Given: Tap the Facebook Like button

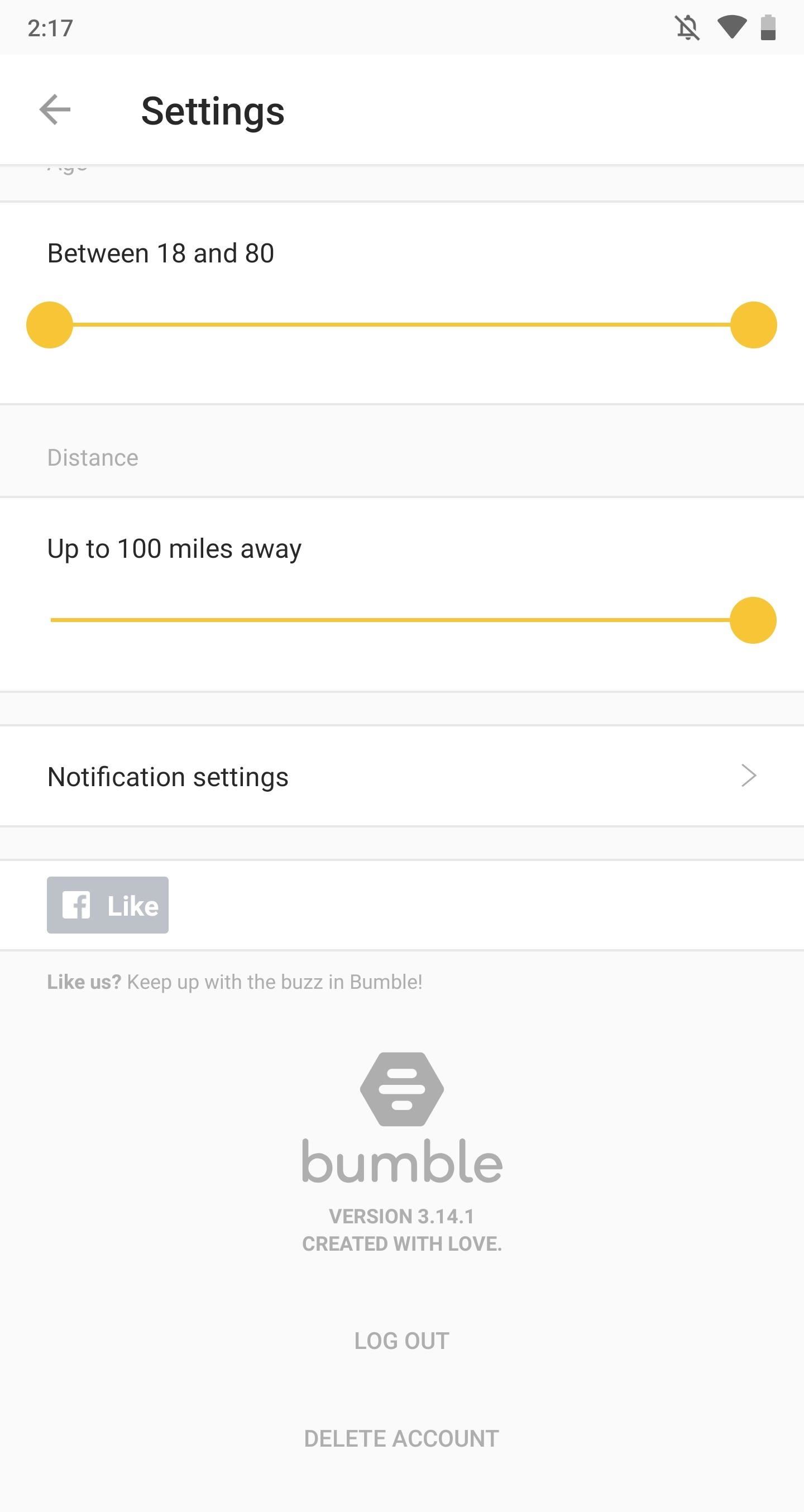Looking at the screenshot, I should 108,905.
